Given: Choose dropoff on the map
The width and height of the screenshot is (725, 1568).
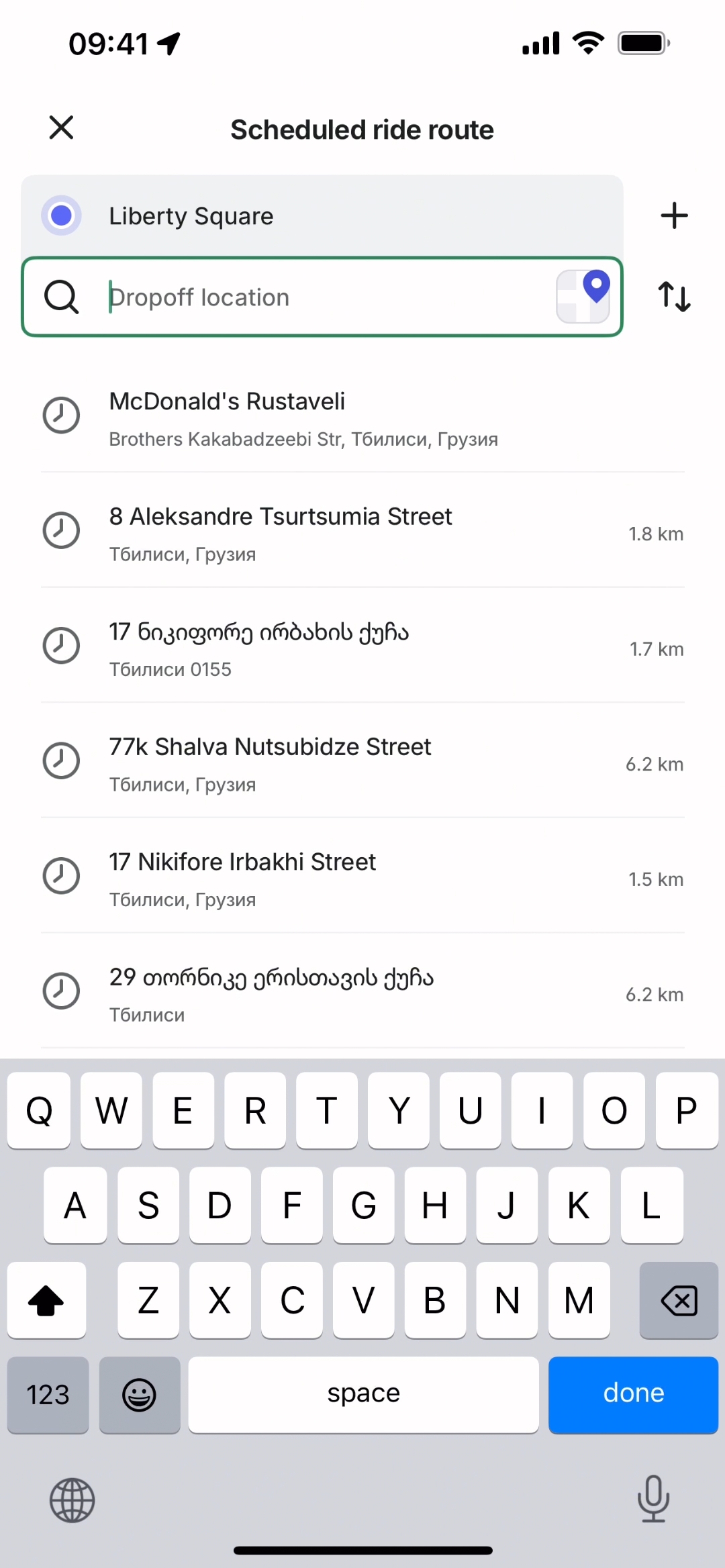Looking at the screenshot, I should click(583, 297).
